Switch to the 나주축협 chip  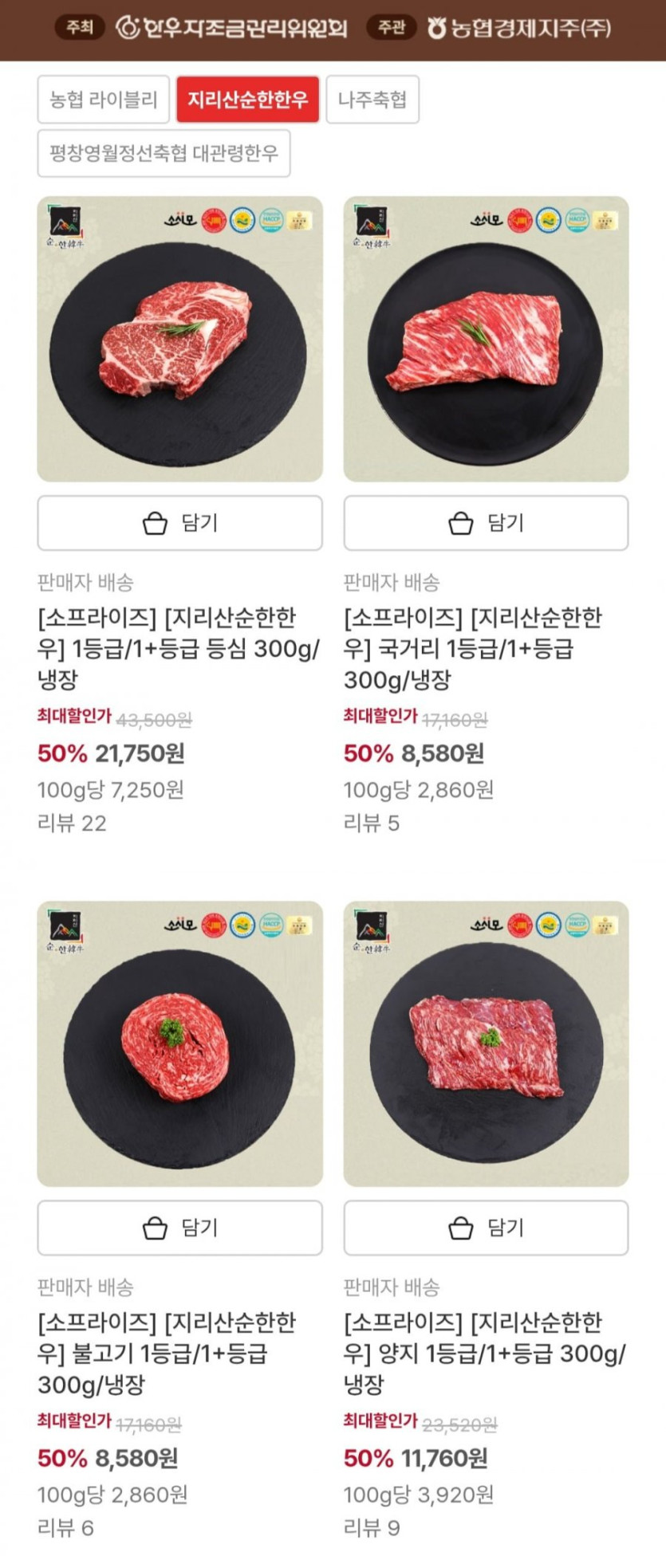pyautogui.click(x=372, y=100)
